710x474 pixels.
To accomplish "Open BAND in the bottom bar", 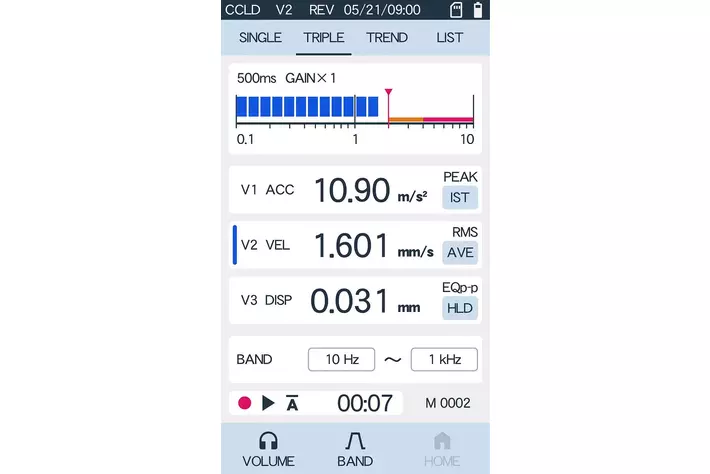I will click(x=355, y=449).
